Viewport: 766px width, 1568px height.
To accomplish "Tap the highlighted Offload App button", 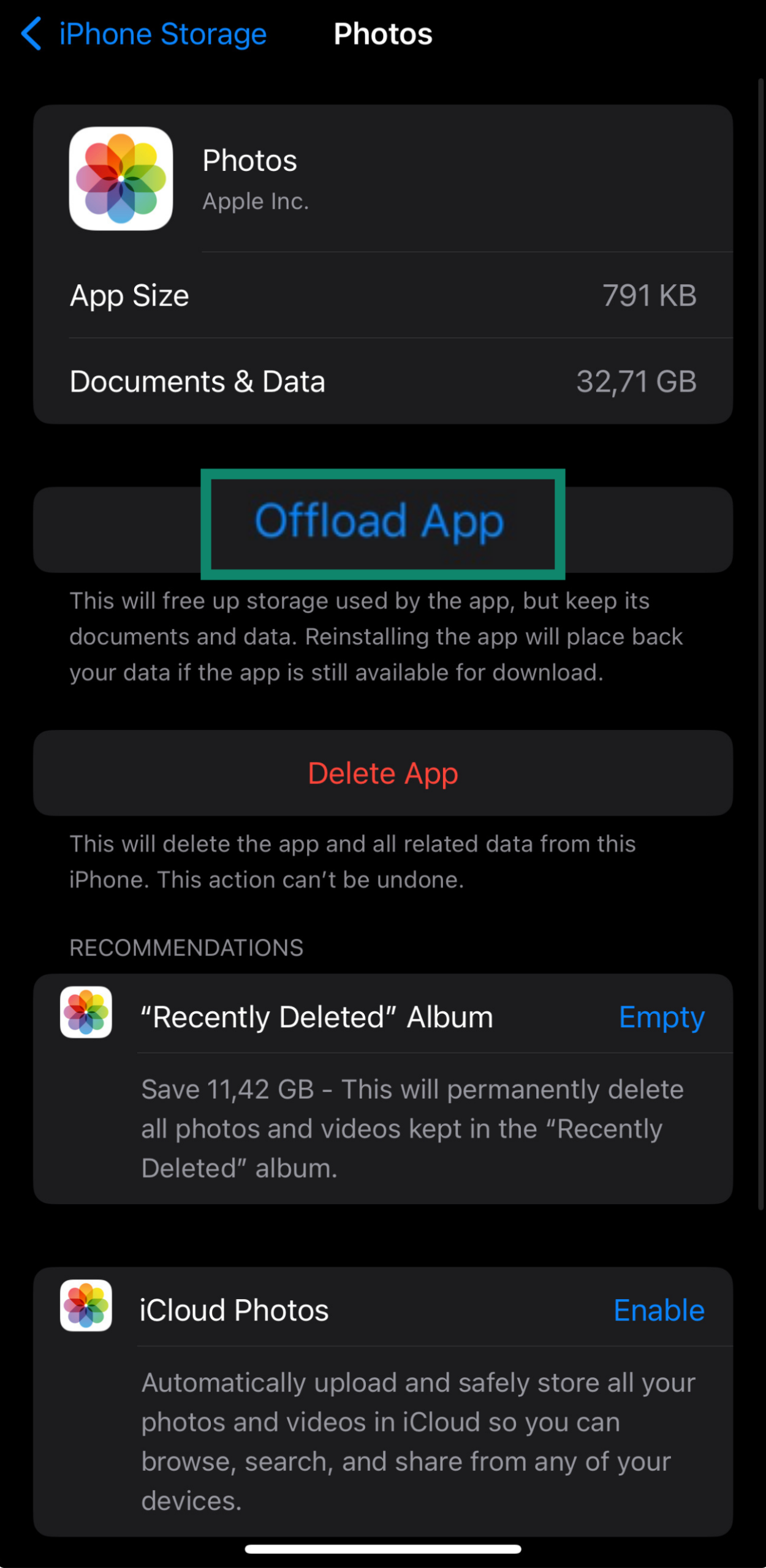I will (x=381, y=523).
